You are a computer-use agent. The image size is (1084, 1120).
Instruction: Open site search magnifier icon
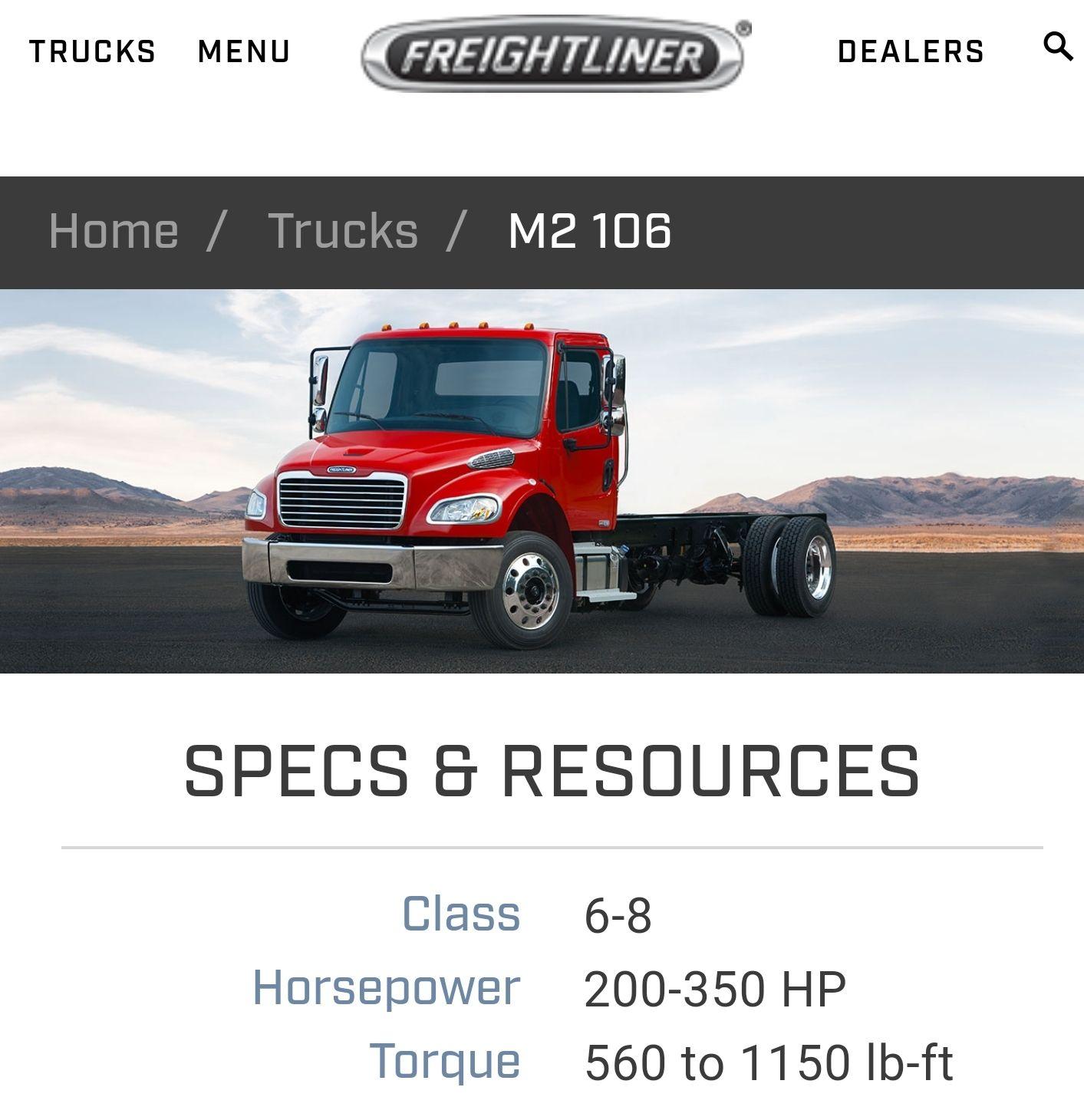1058,47
